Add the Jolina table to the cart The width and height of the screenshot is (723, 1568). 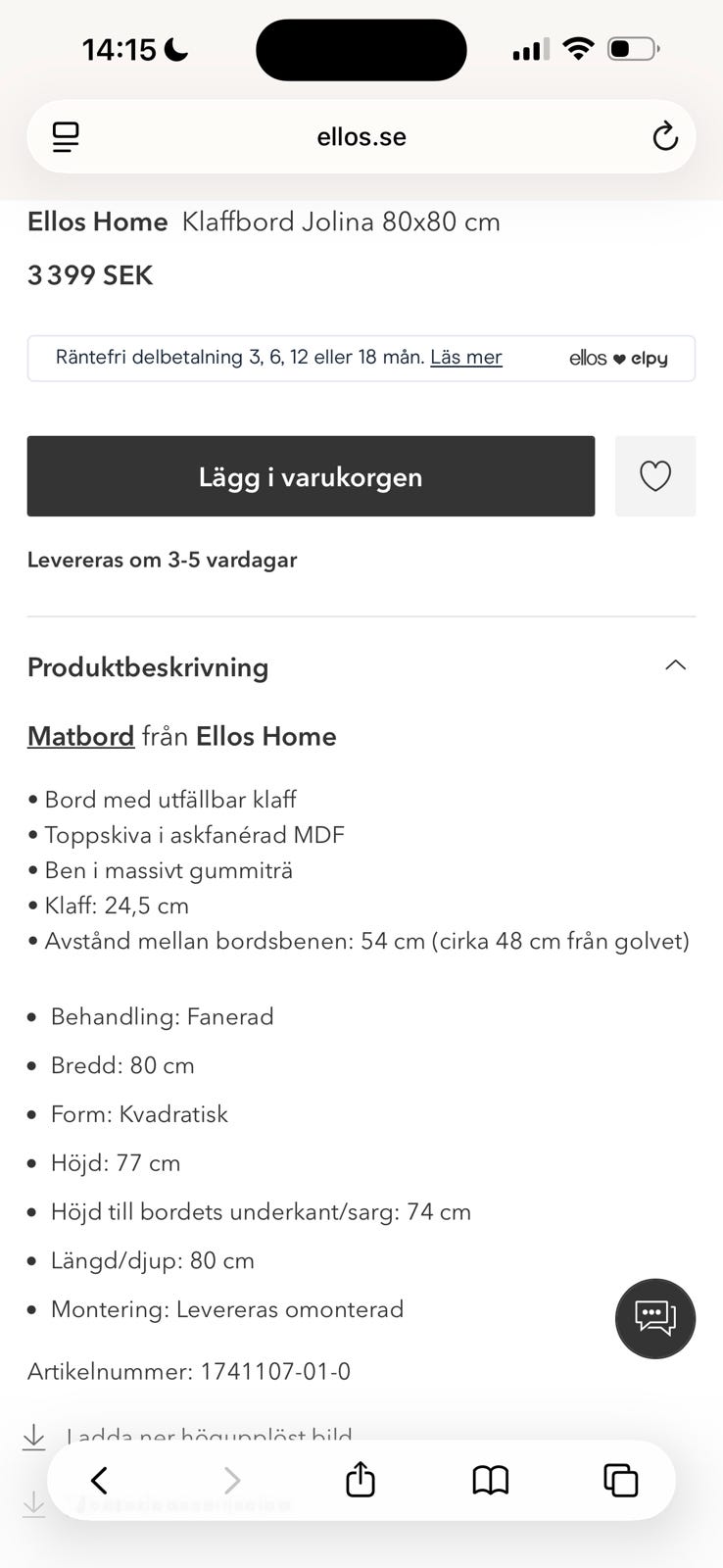pos(311,476)
